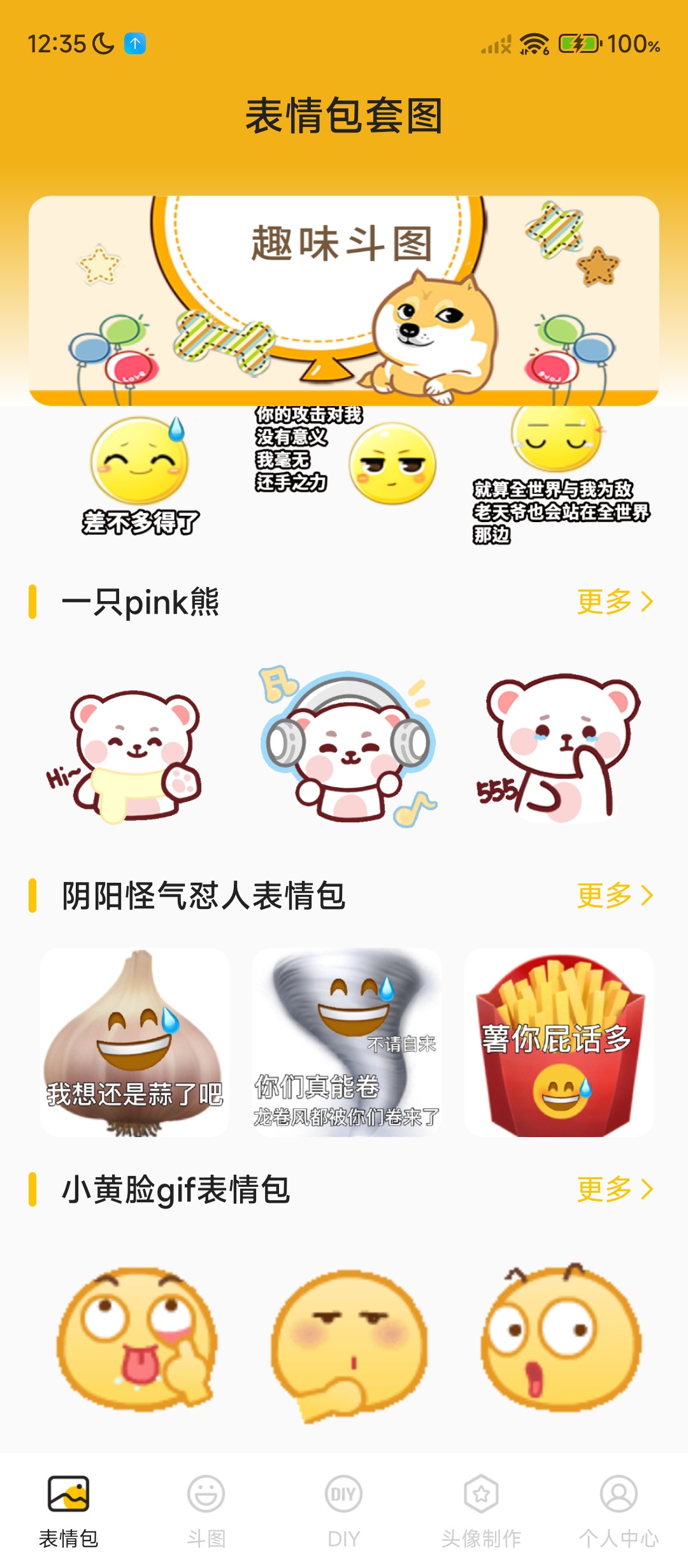
Task: Open the 我想还是蒜了吧 garlic sticker
Action: (x=135, y=1042)
